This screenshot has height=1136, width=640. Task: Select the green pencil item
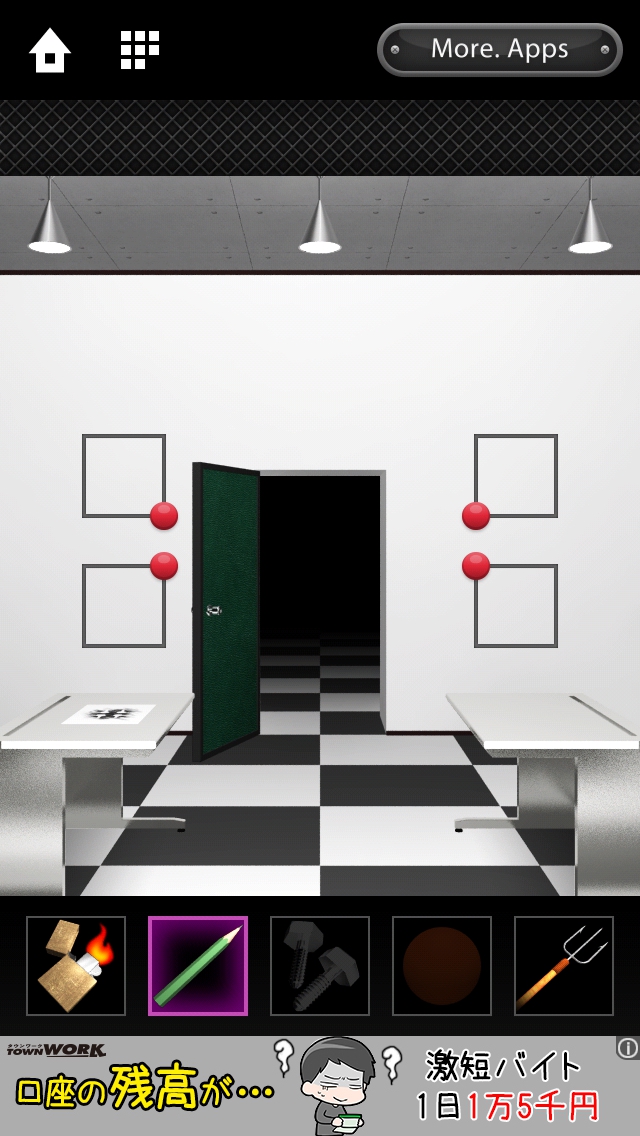[198, 966]
